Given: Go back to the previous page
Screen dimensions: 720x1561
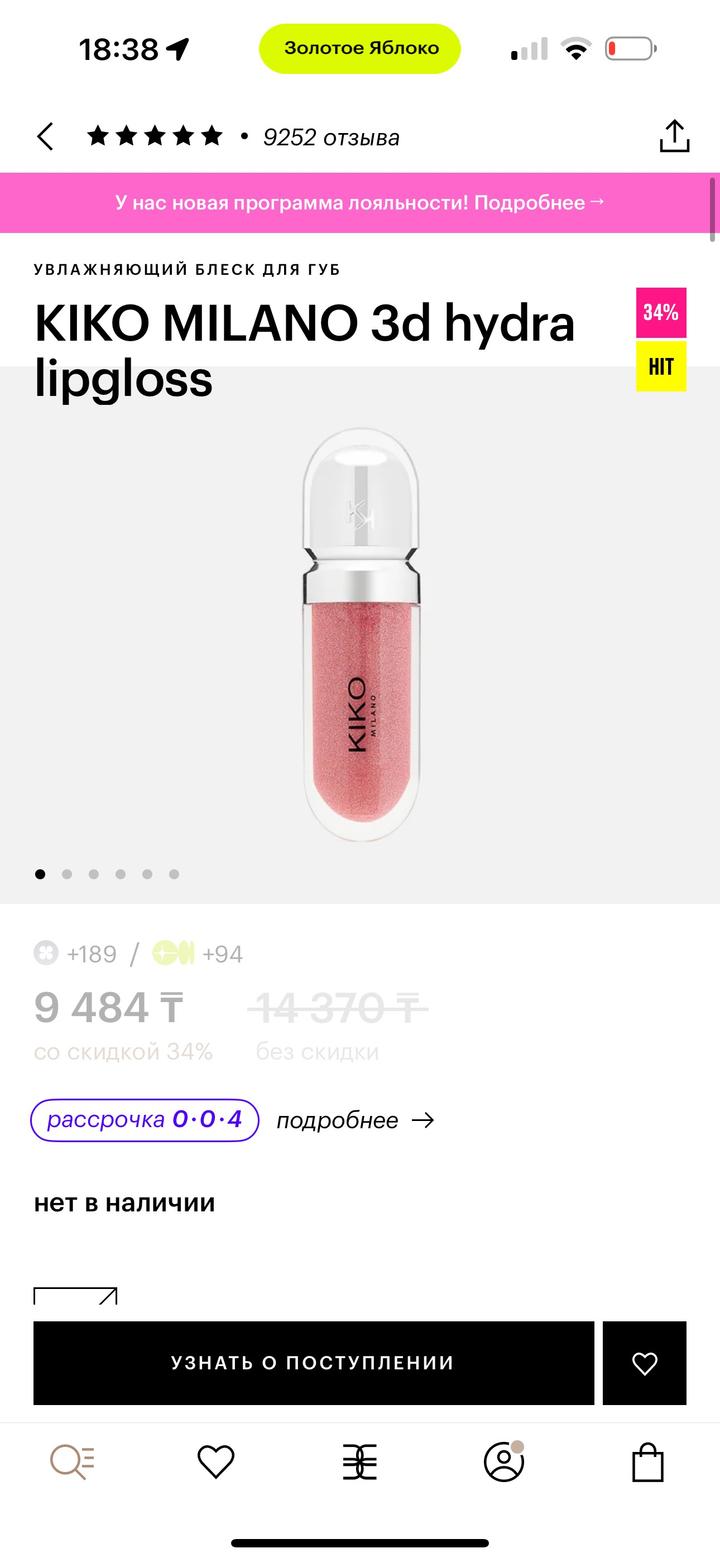Looking at the screenshot, I should [x=46, y=137].
